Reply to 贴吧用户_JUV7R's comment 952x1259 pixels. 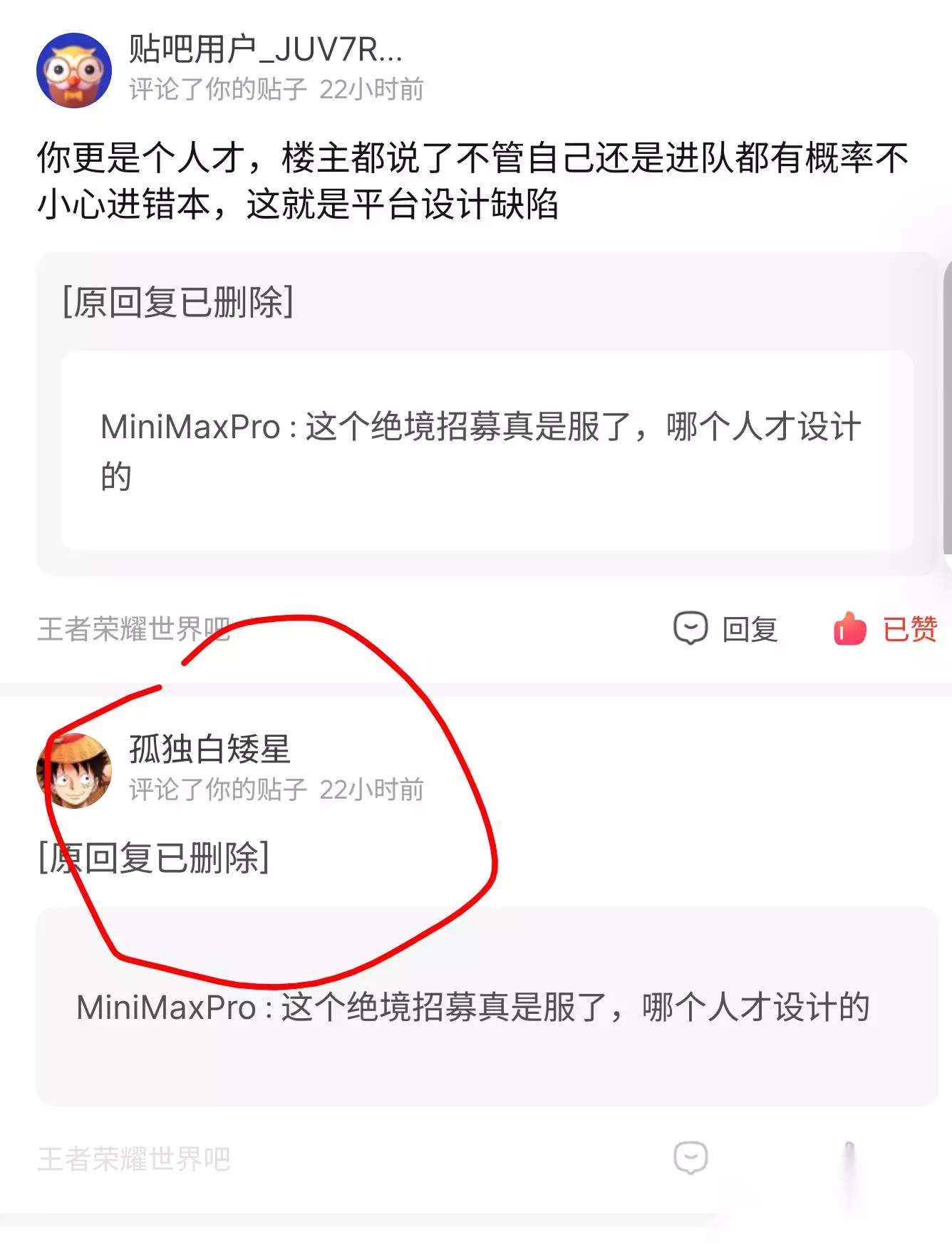[x=726, y=629]
